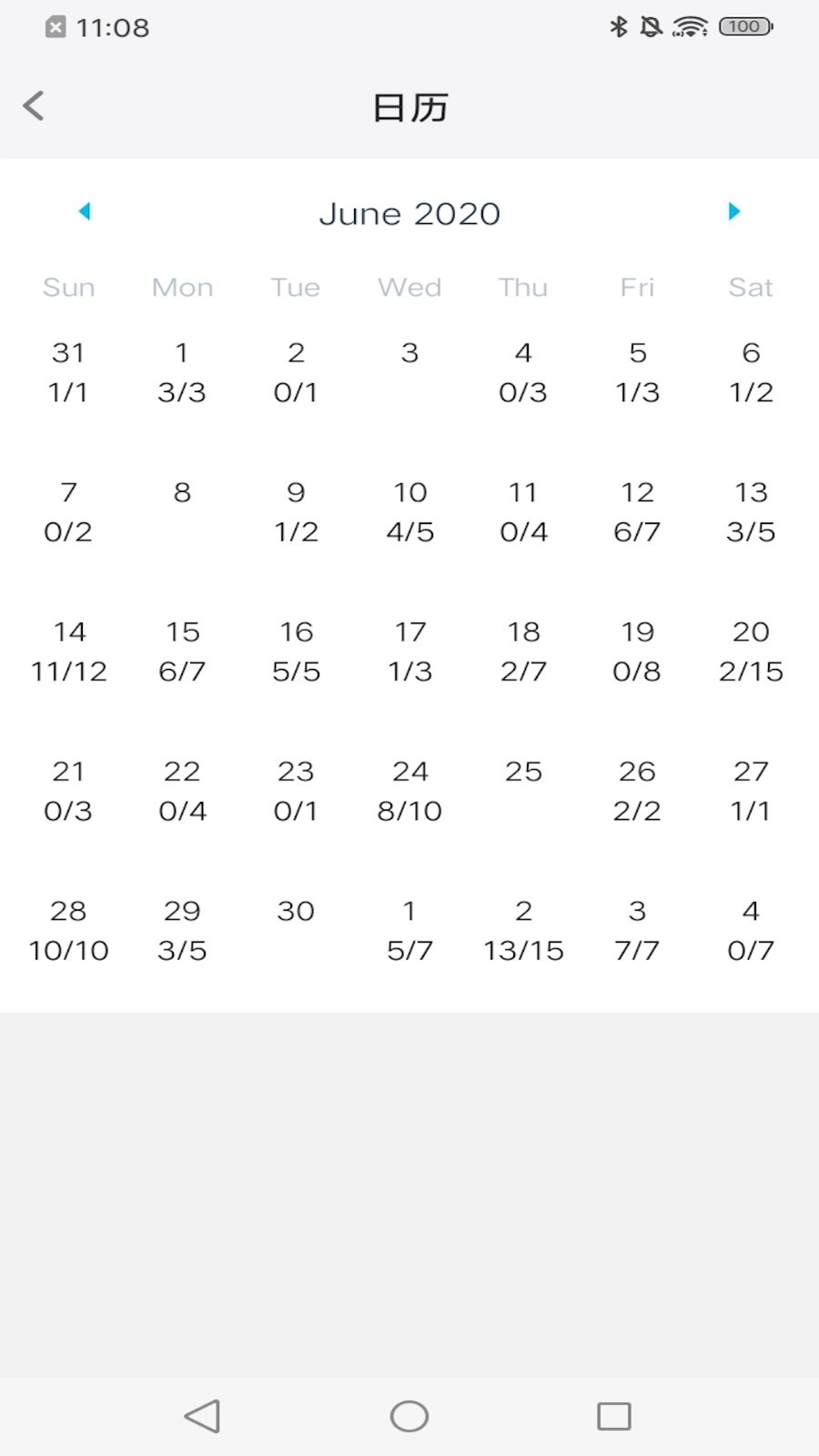Advance to next month with right blue arrow
Viewport: 819px width, 1456px height.
733,211
